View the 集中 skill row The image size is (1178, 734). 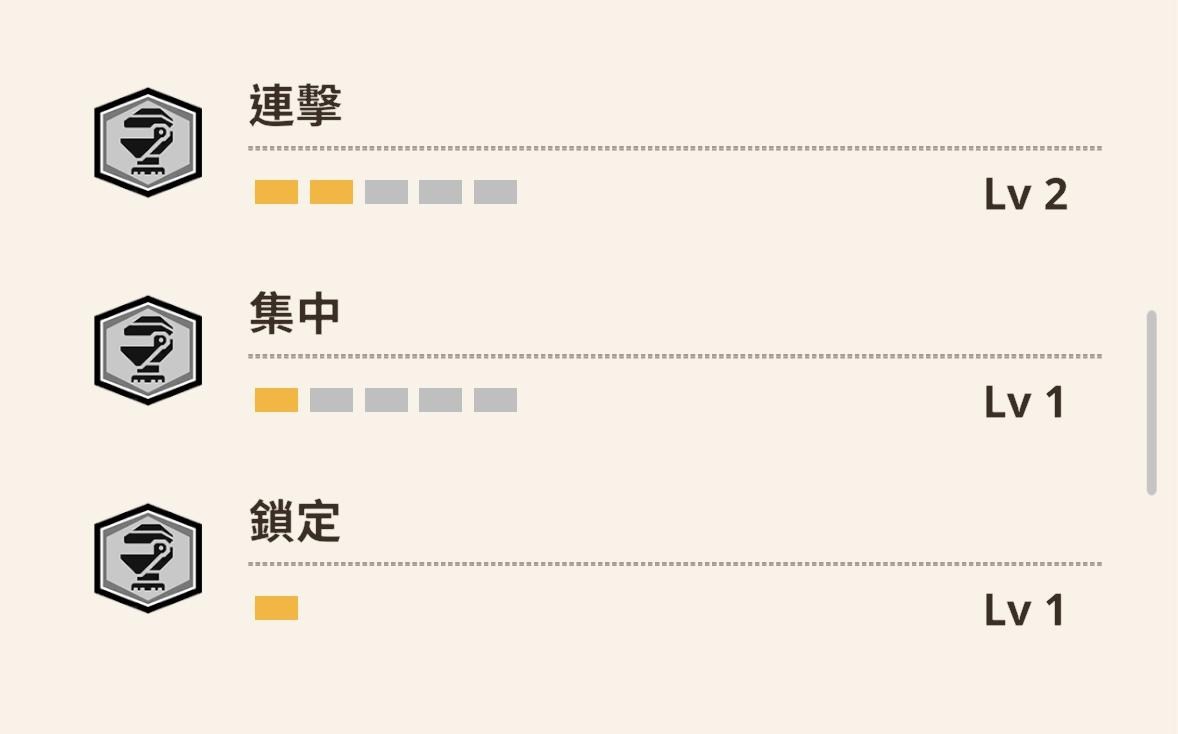tap(296, 315)
